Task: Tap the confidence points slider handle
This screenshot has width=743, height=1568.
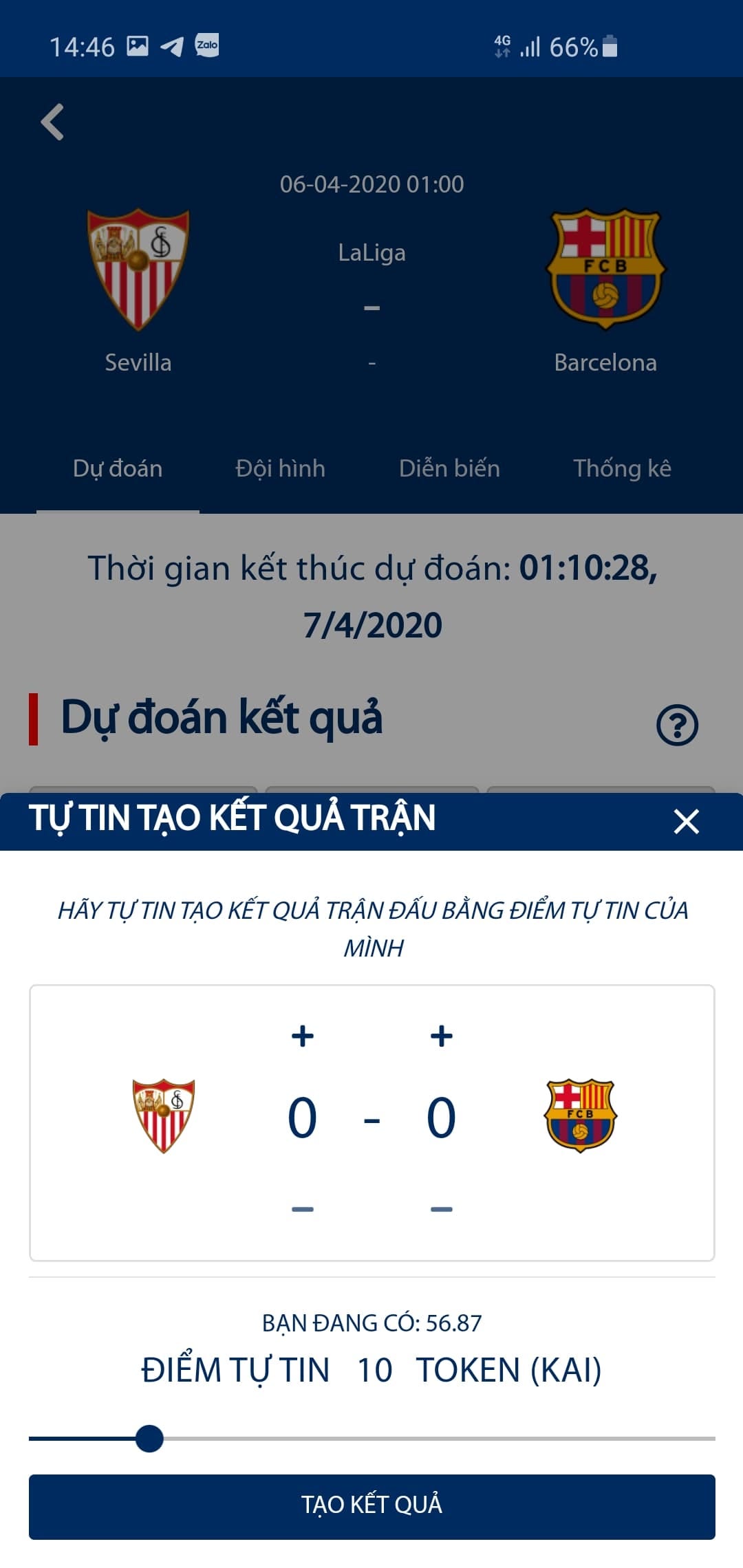Action: point(149,1438)
